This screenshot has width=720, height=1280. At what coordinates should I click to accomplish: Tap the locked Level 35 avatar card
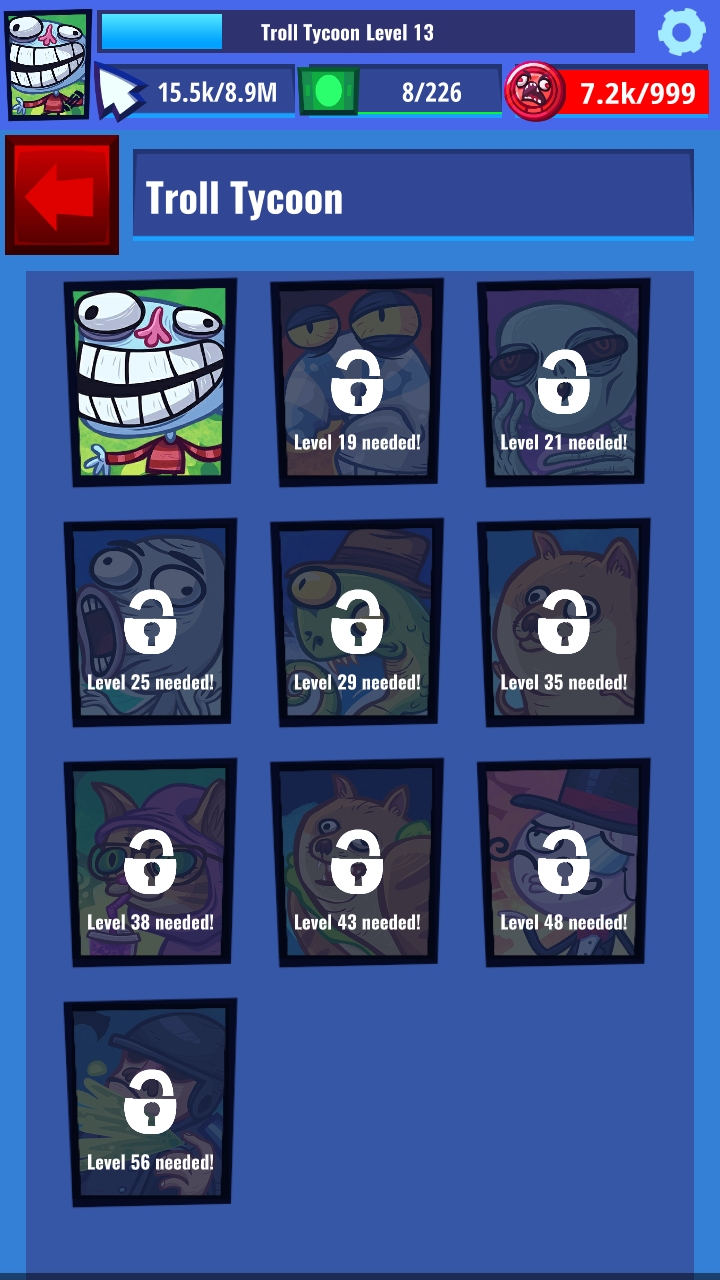(x=563, y=623)
